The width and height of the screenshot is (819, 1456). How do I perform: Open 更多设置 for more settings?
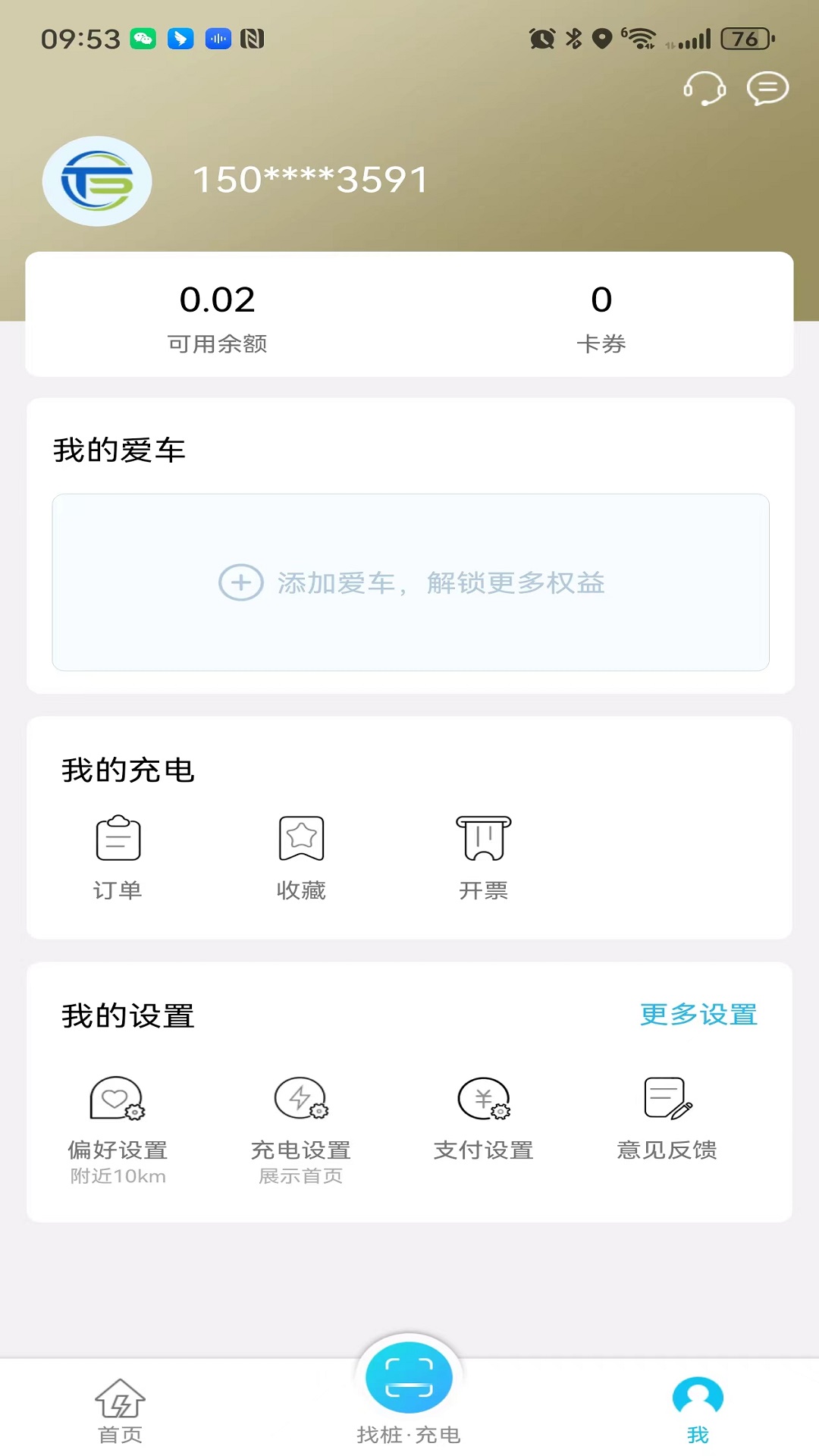pos(699,1015)
